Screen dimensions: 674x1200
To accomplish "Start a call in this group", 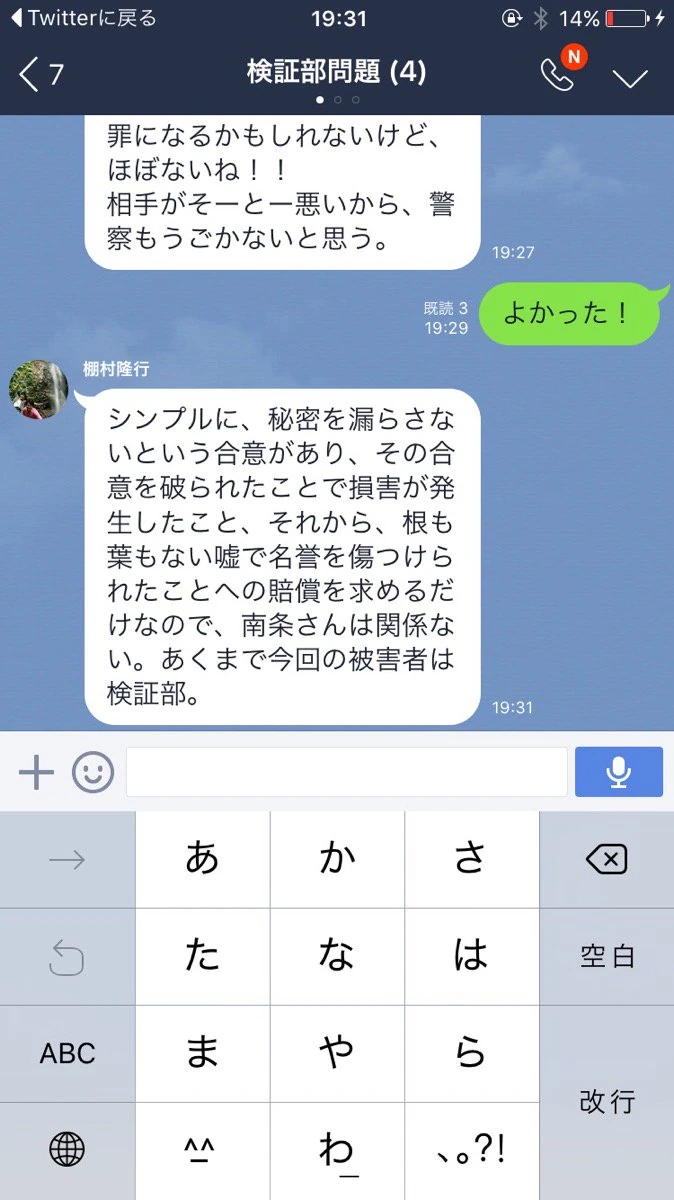I will coord(558,74).
